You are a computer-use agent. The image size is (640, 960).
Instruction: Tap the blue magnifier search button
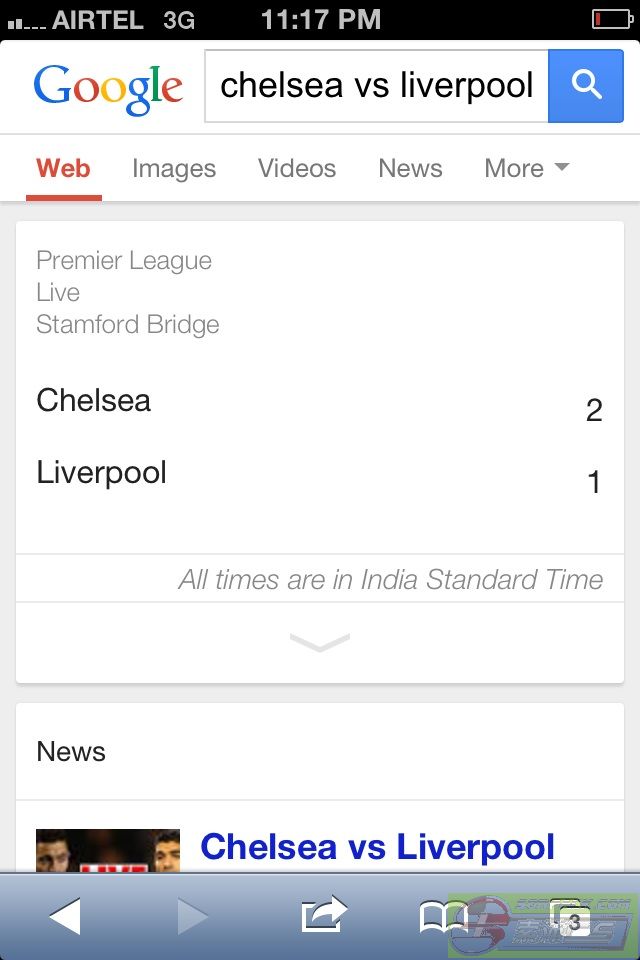coord(586,86)
